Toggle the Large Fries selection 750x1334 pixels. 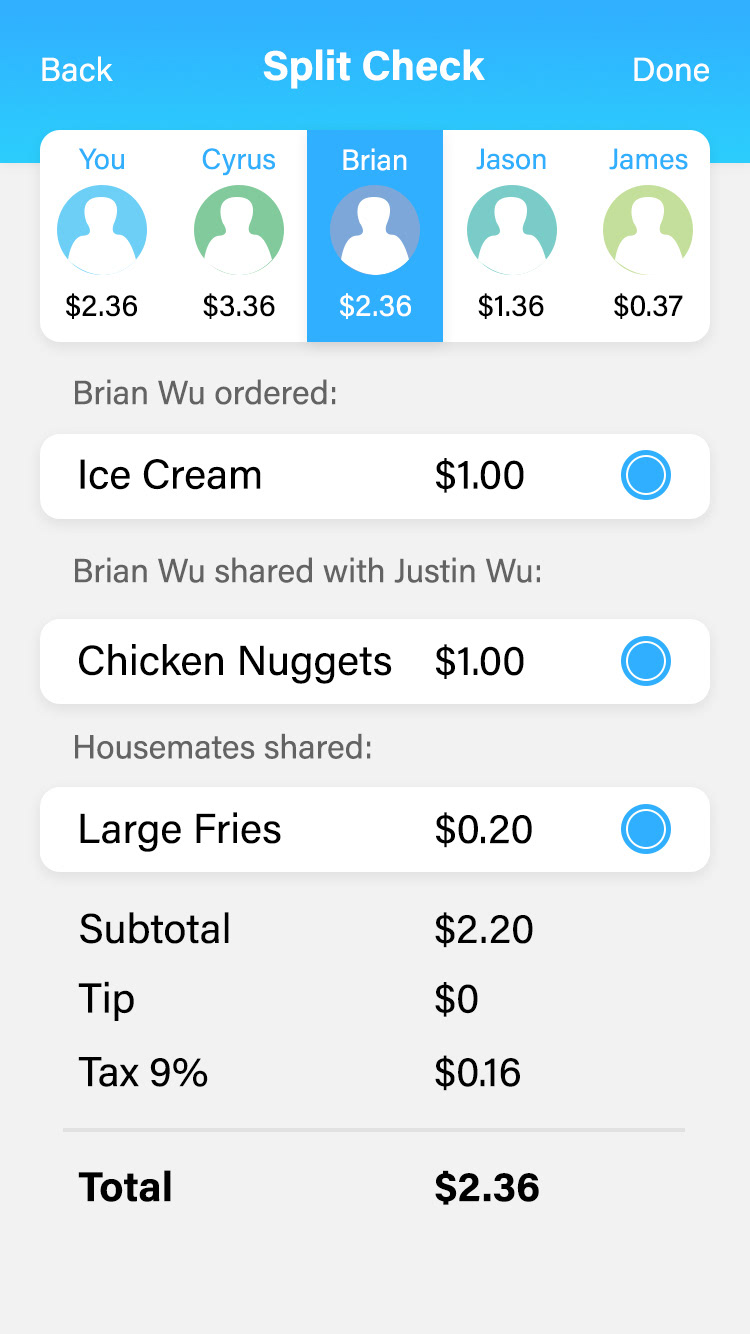point(646,829)
